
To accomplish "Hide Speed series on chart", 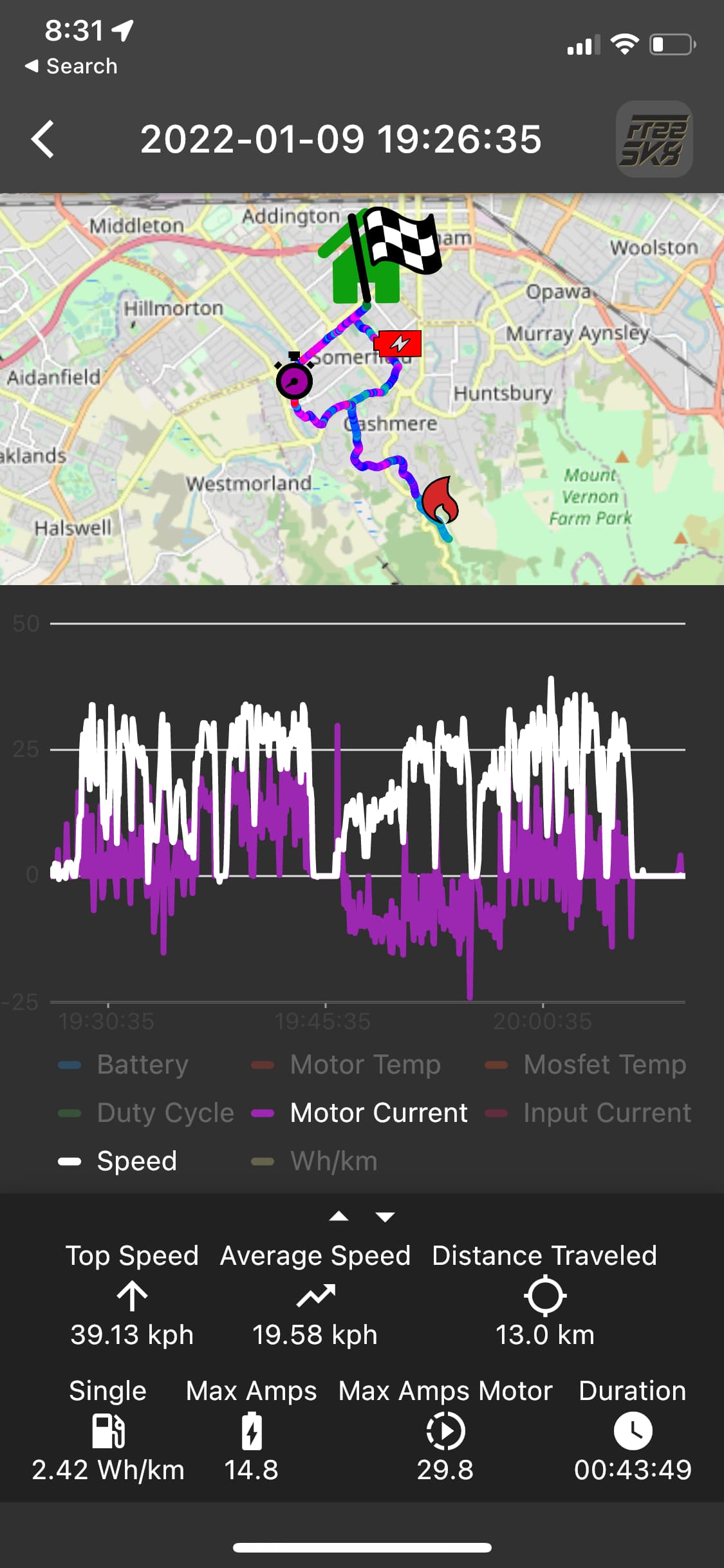I will 118,1161.
